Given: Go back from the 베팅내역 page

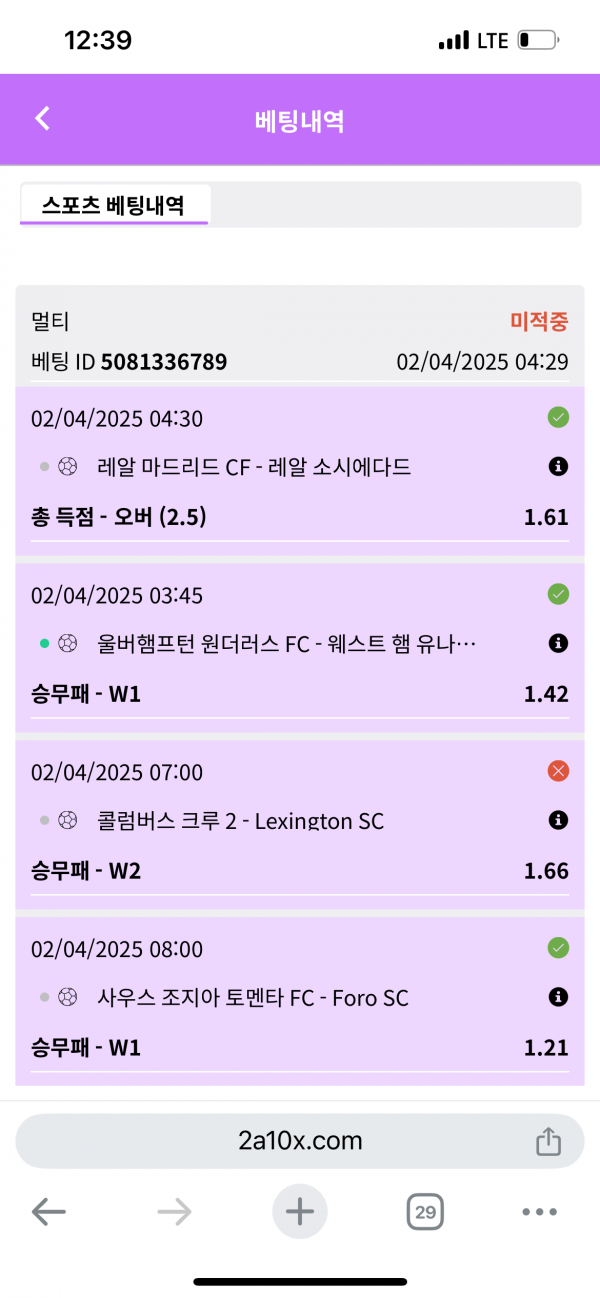Looking at the screenshot, I should 42,118.
